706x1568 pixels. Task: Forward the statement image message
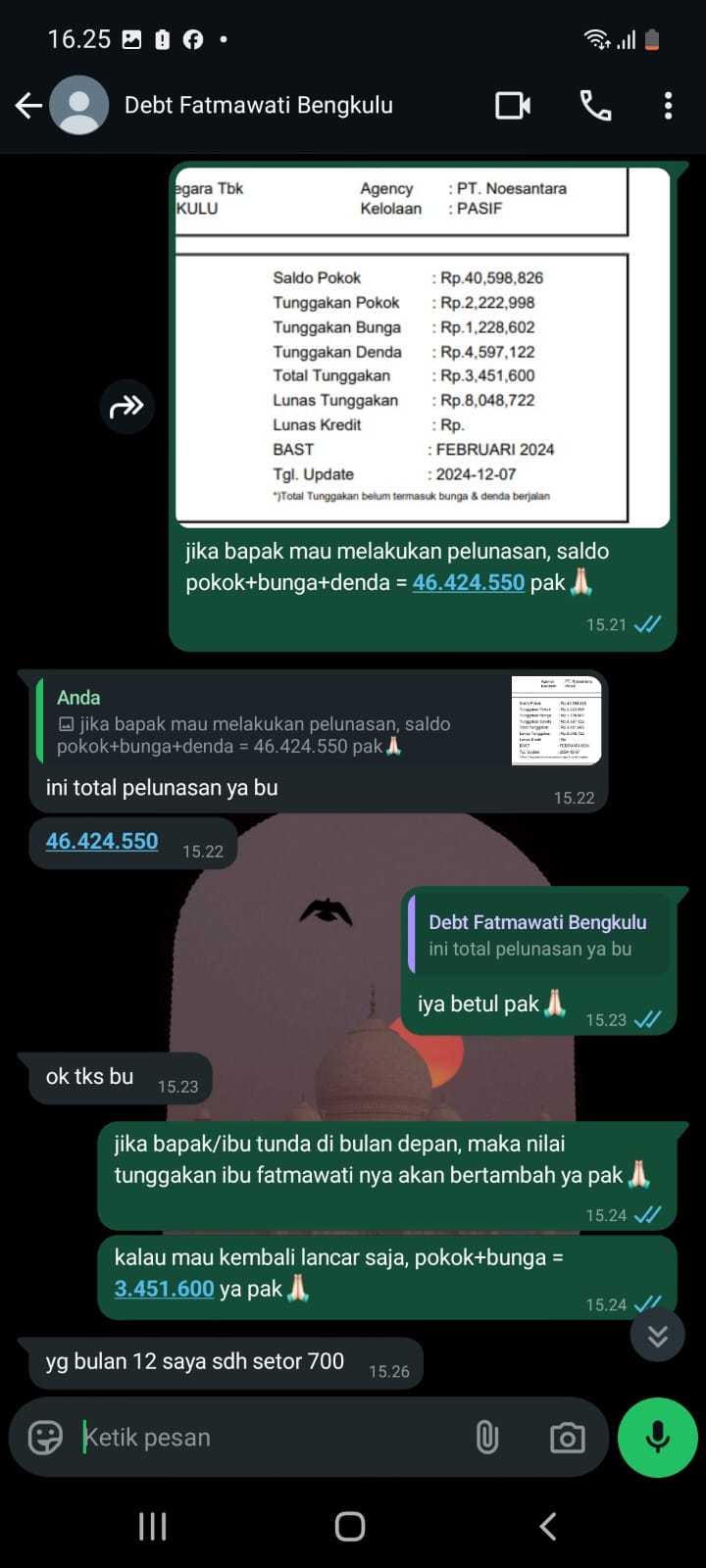click(x=127, y=406)
